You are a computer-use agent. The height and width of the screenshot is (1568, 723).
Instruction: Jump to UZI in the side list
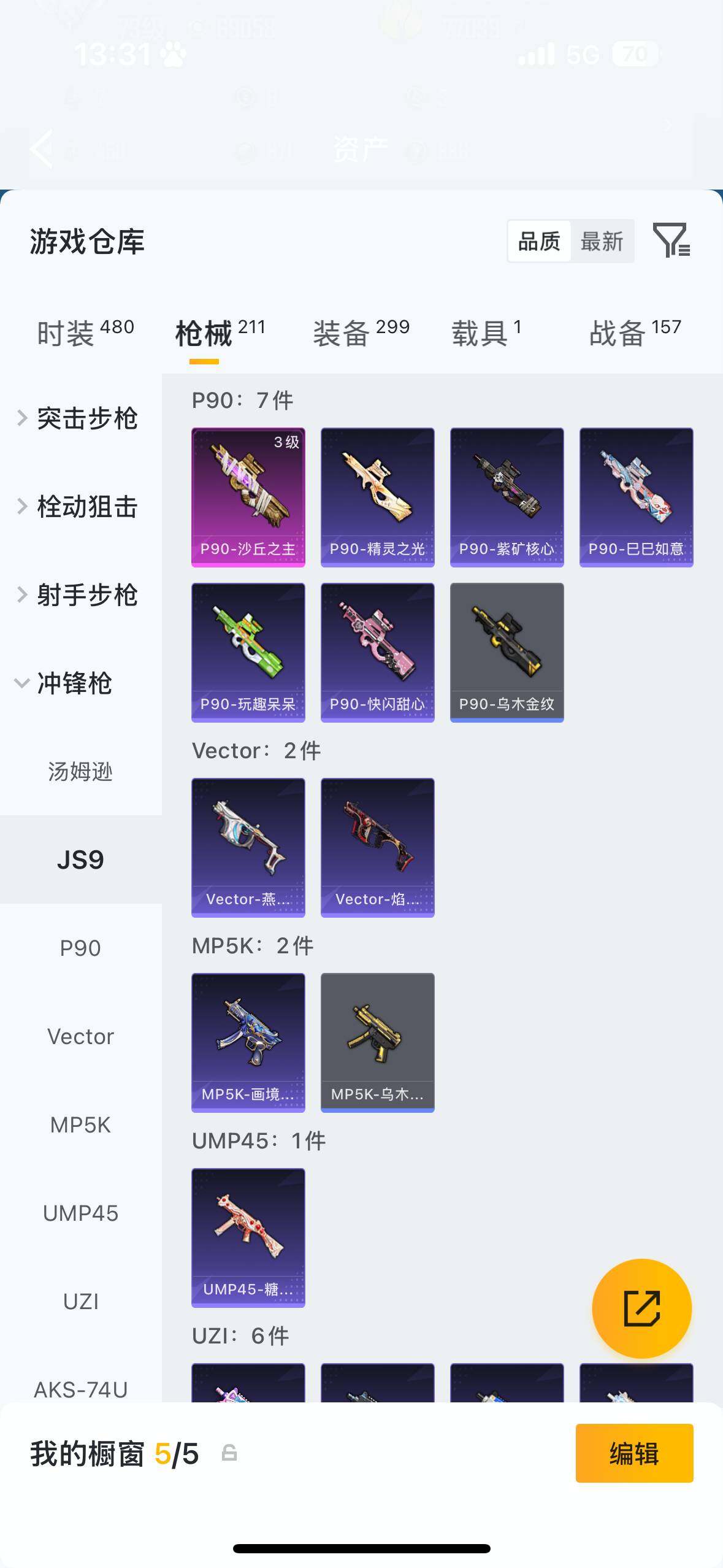[x=80, y=1302]
